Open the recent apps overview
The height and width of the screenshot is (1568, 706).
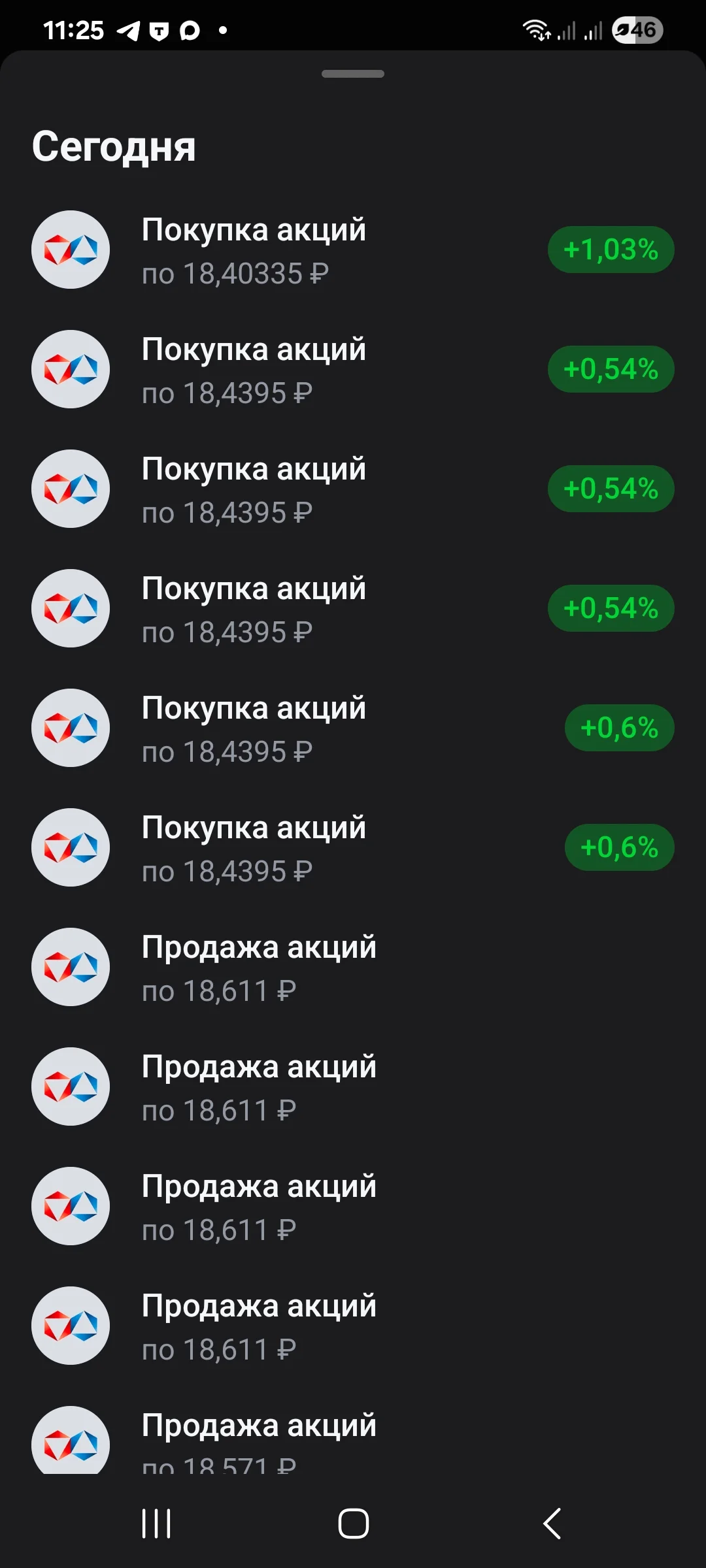point(156,1524)
